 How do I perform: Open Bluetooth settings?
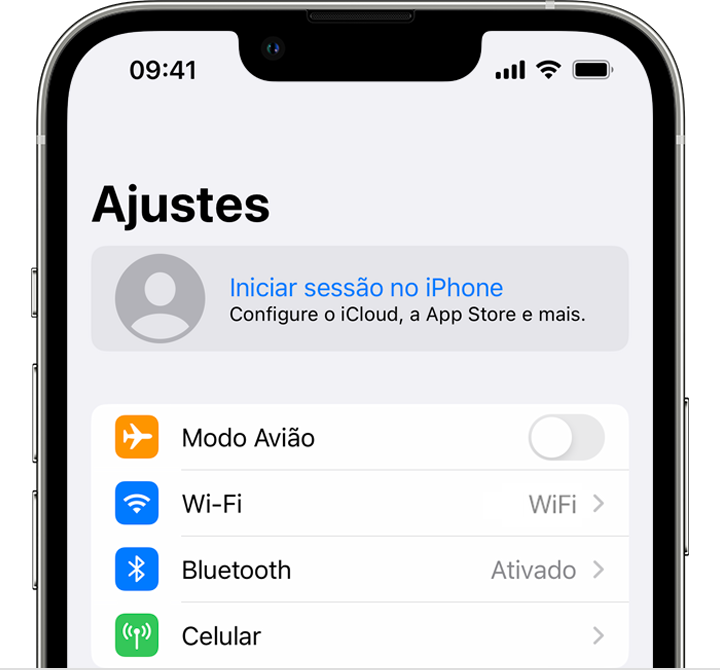click(360, 570)
